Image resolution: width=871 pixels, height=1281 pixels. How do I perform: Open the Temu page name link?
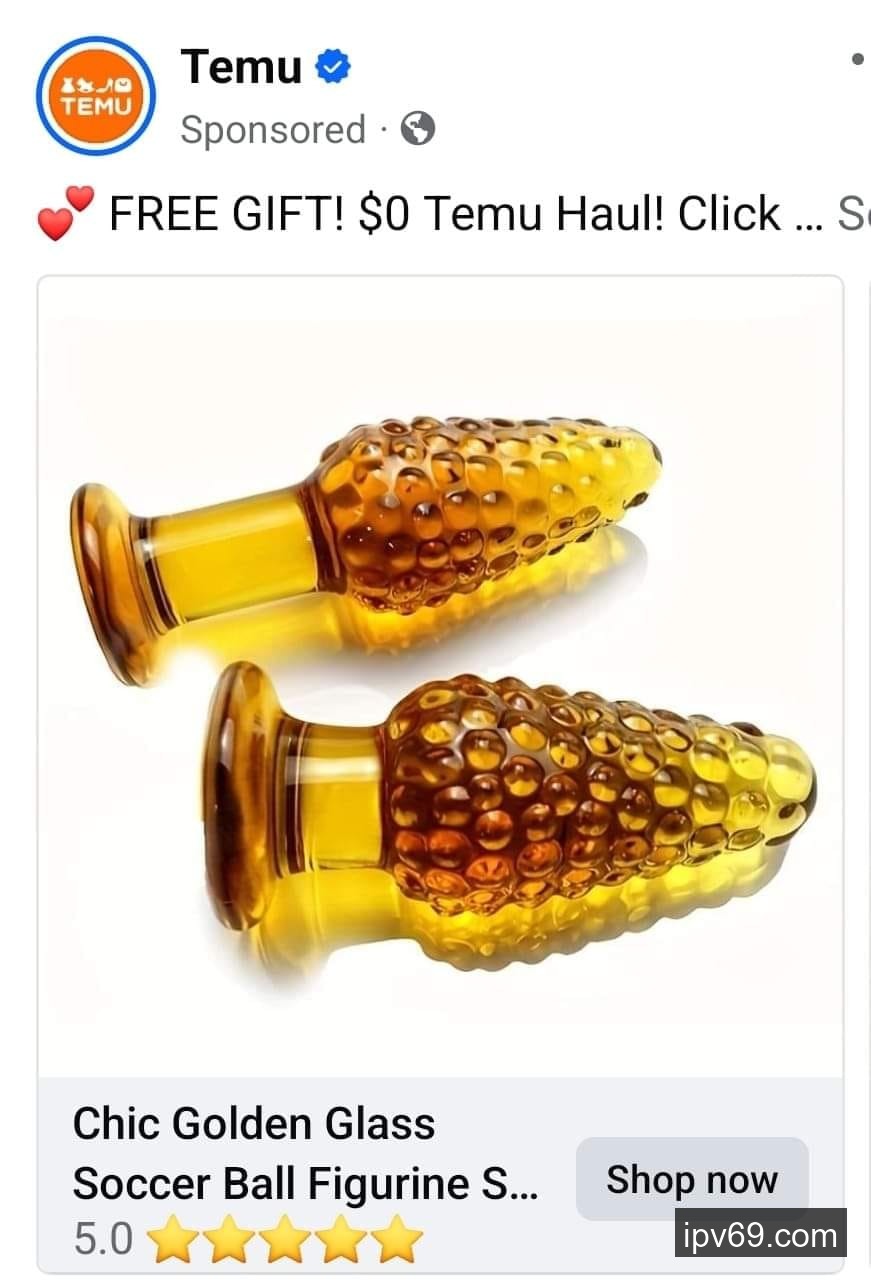point(241,68)
